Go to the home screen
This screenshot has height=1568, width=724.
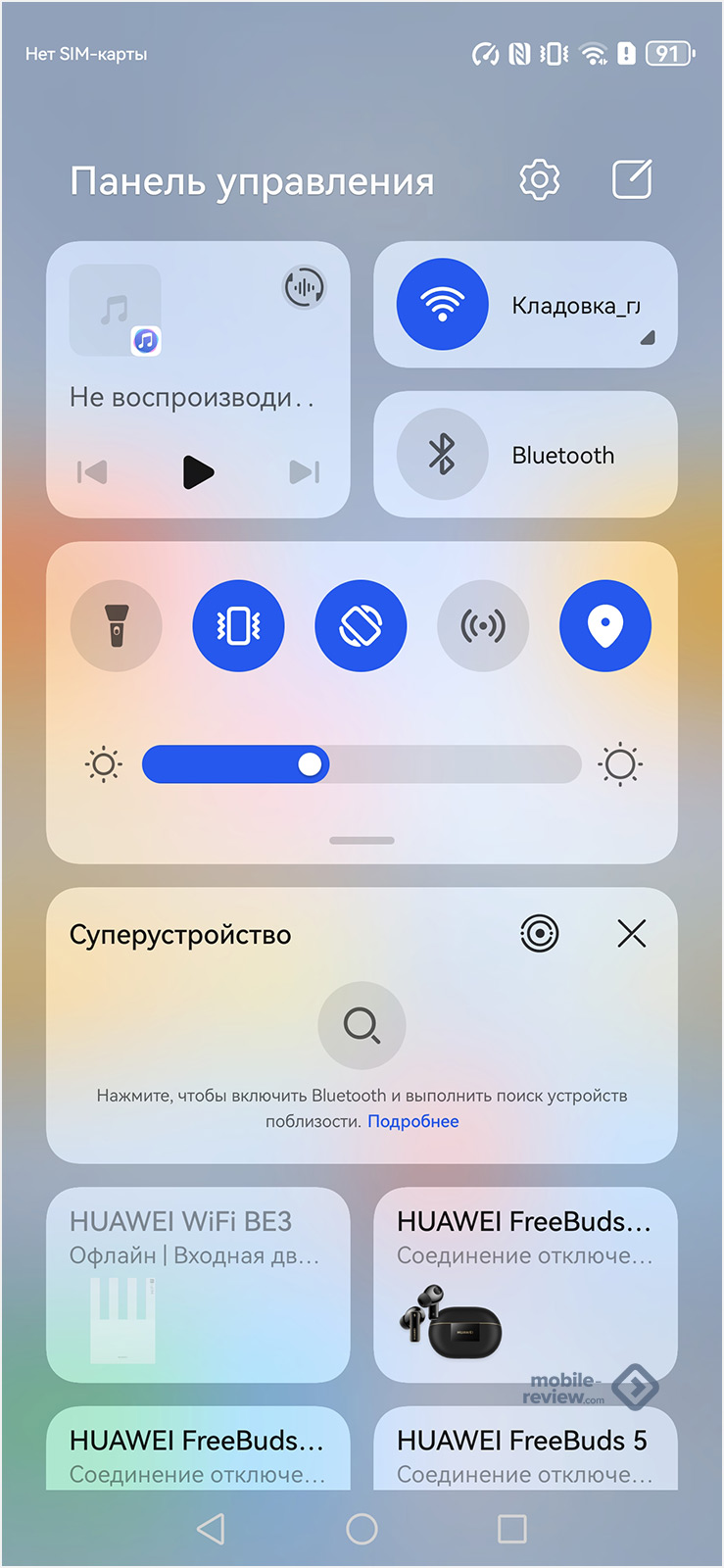[x=362, y=1529]
